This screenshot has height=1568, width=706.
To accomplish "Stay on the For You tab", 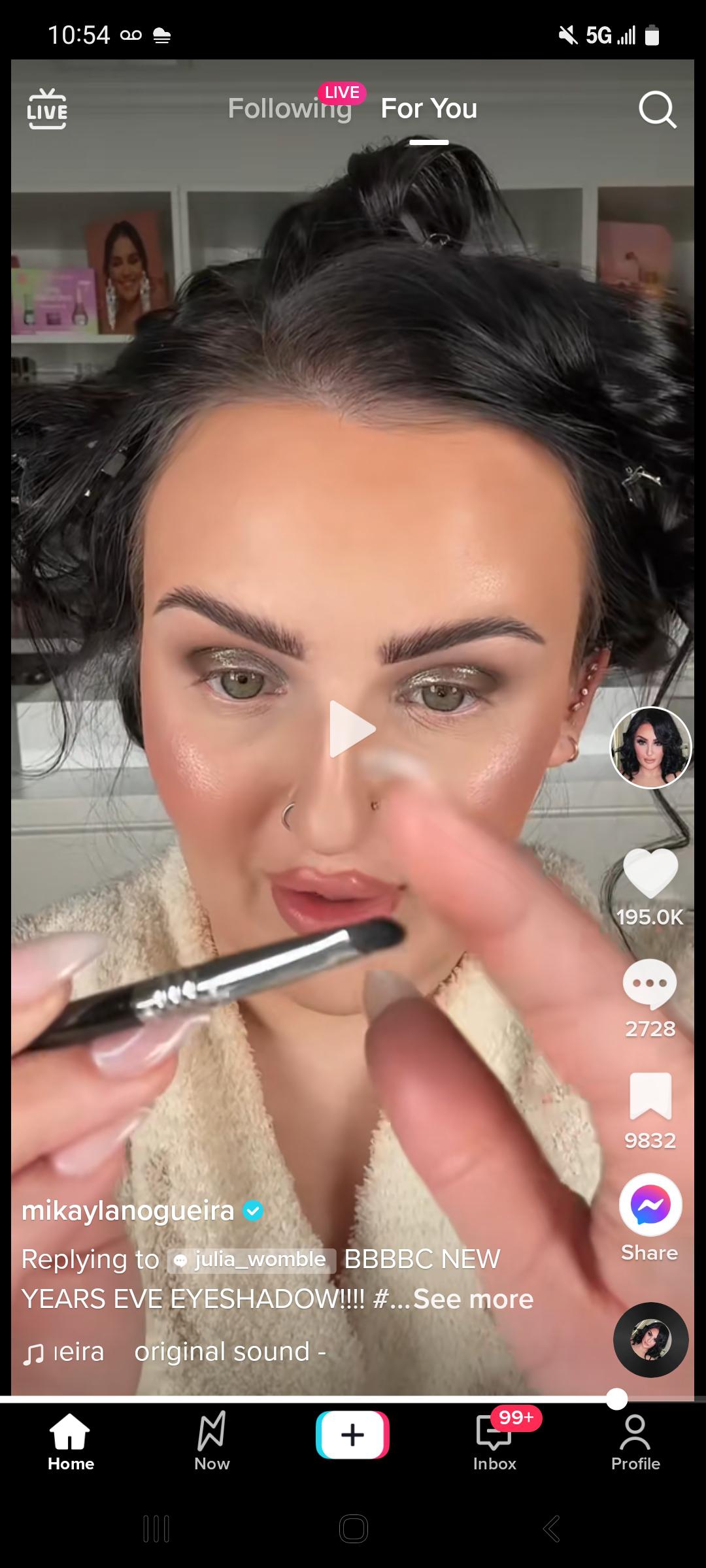I will 428,110.
